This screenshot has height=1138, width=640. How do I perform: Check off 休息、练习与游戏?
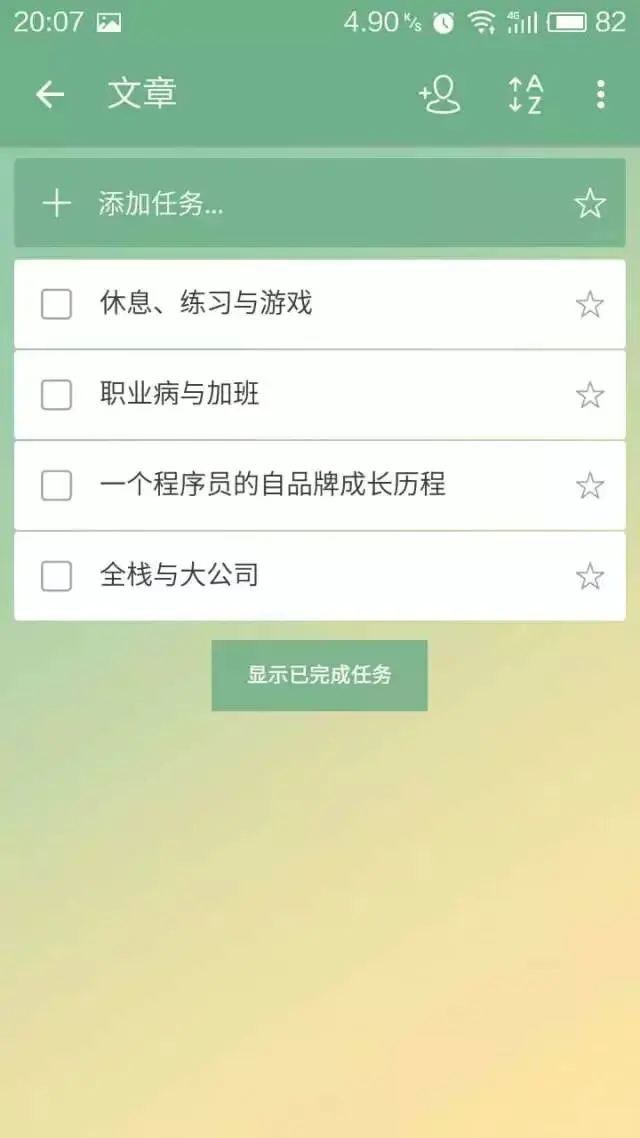(x=56, y=304)
